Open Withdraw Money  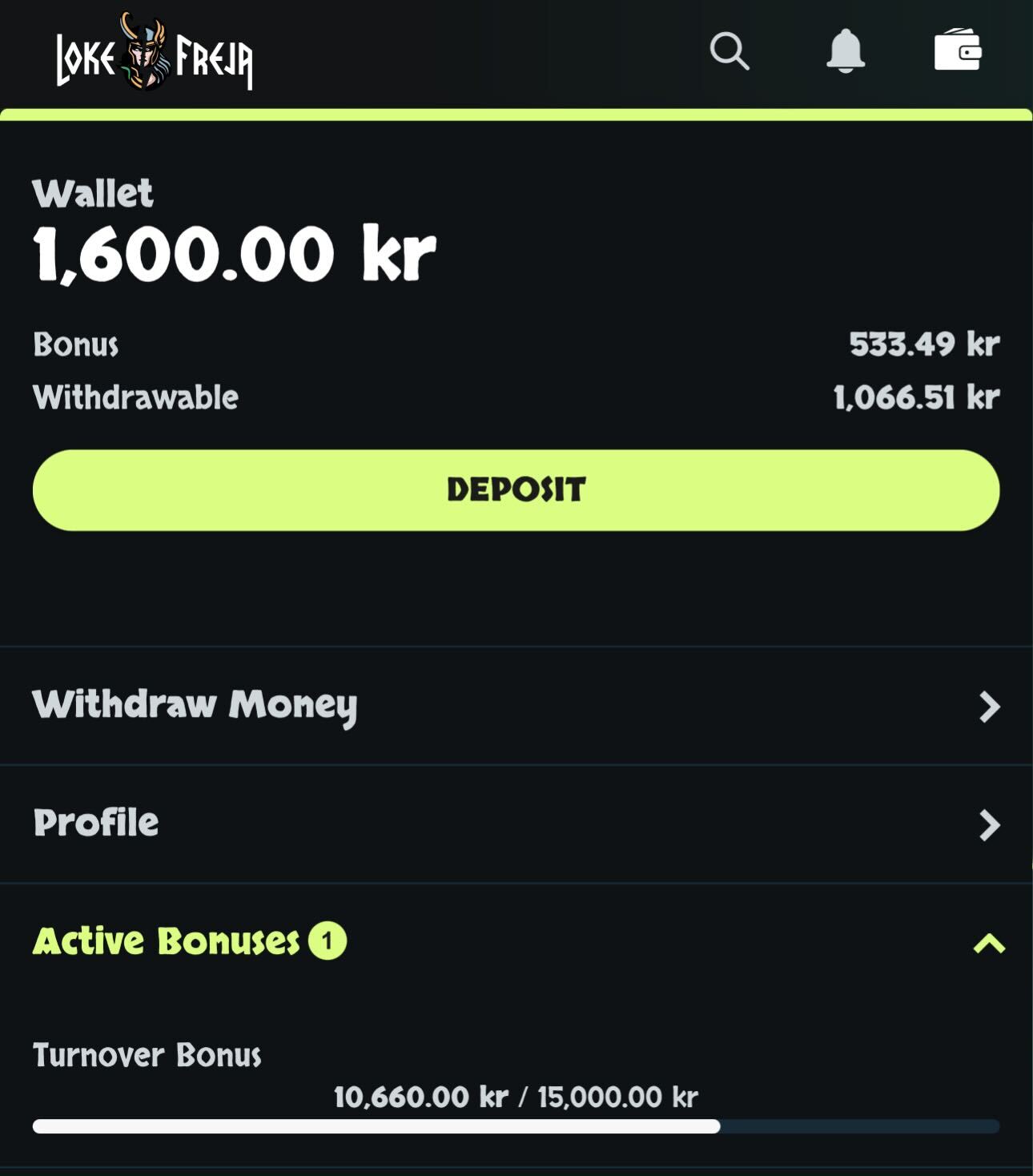[x=516, y=706]
